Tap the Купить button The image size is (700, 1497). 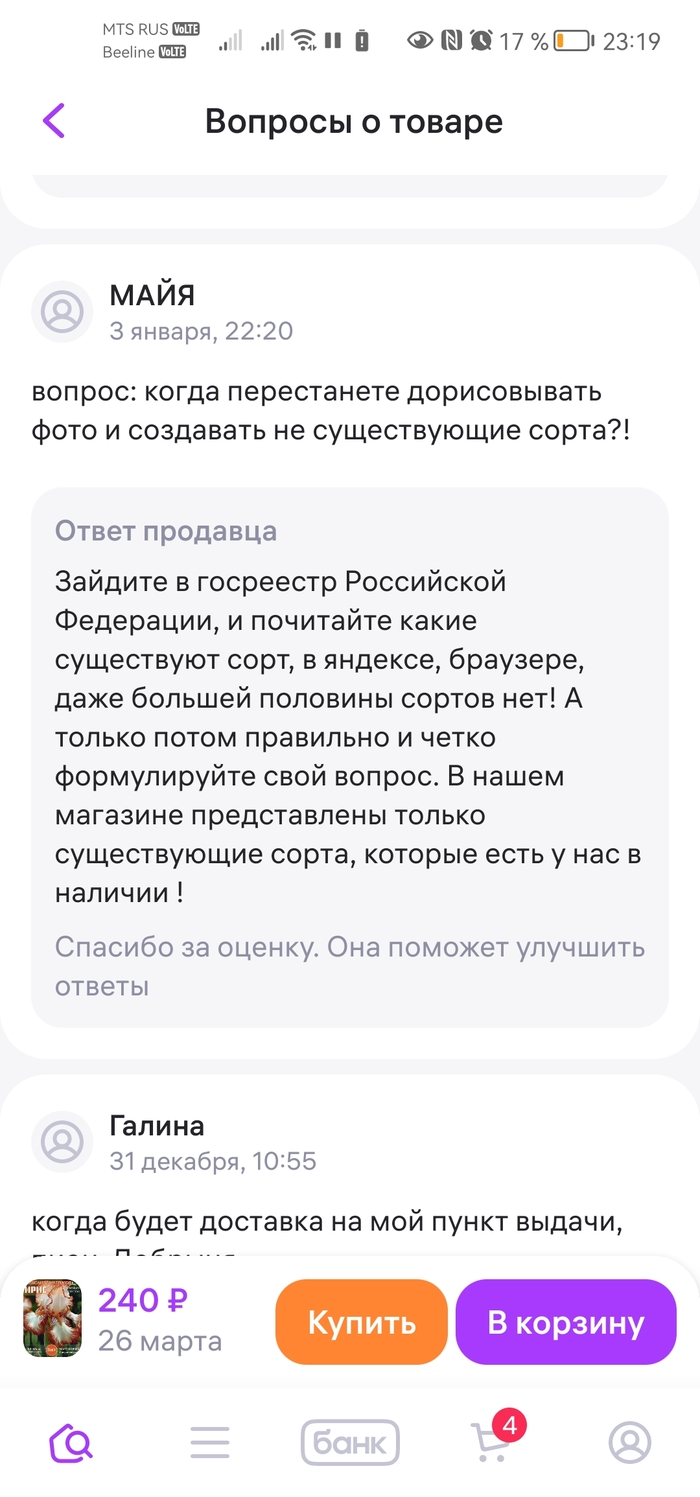click(x=361, y=1322)
